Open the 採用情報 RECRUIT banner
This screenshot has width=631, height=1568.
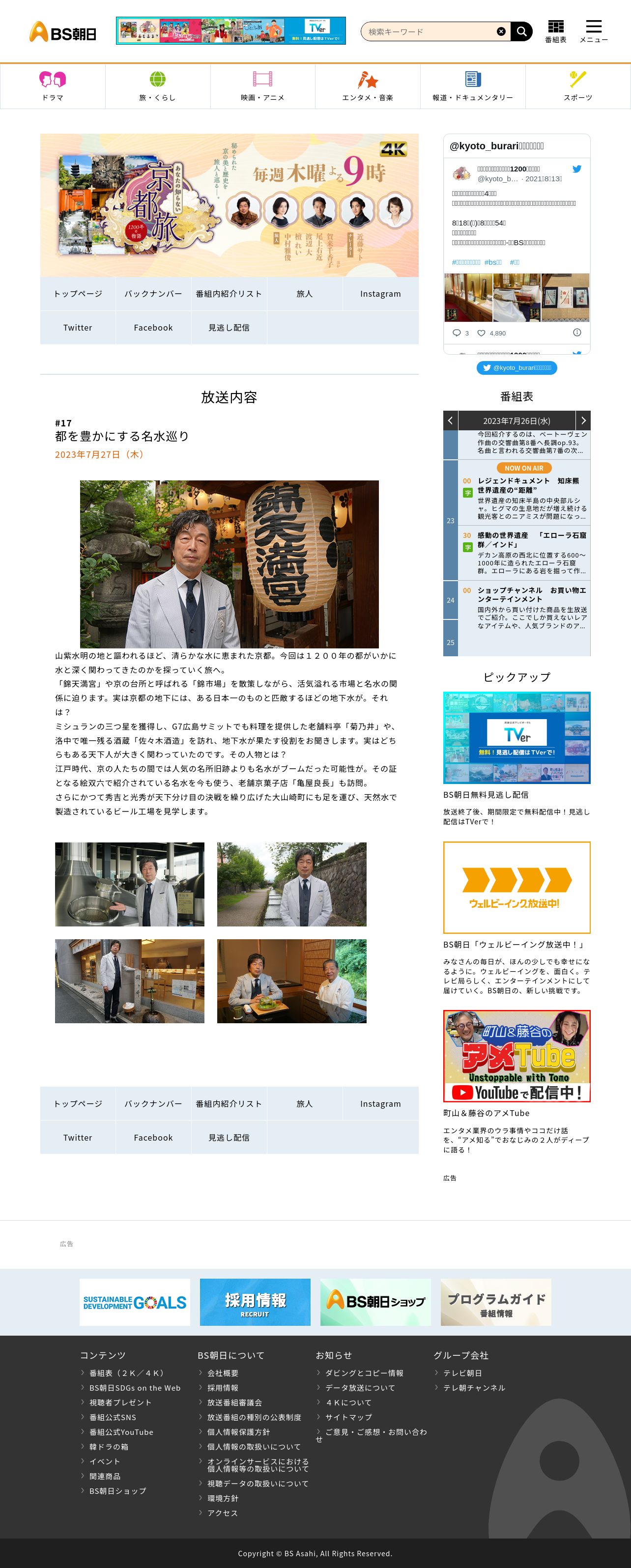click(255, 1302)
